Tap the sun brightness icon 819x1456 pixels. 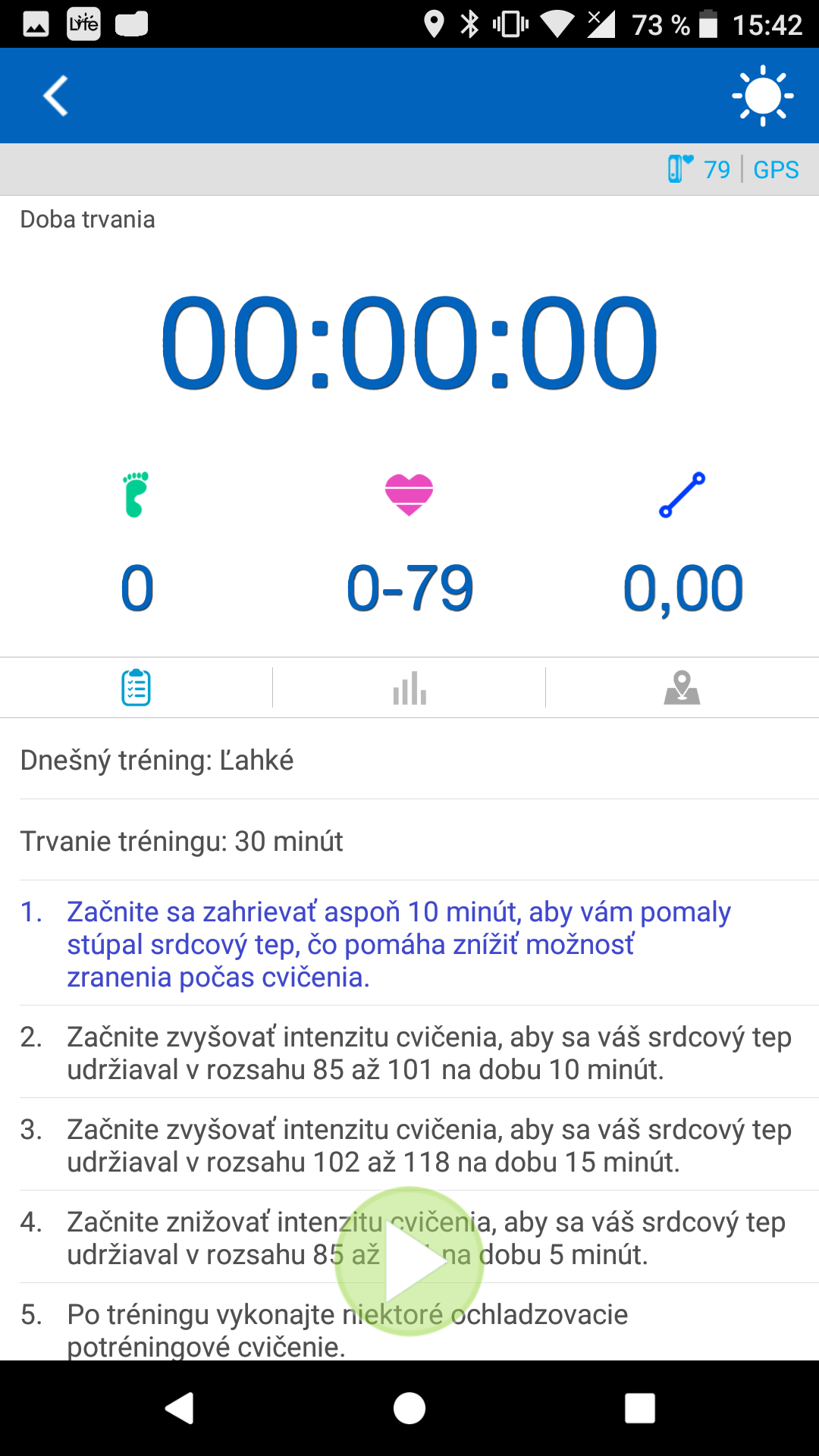762,96
